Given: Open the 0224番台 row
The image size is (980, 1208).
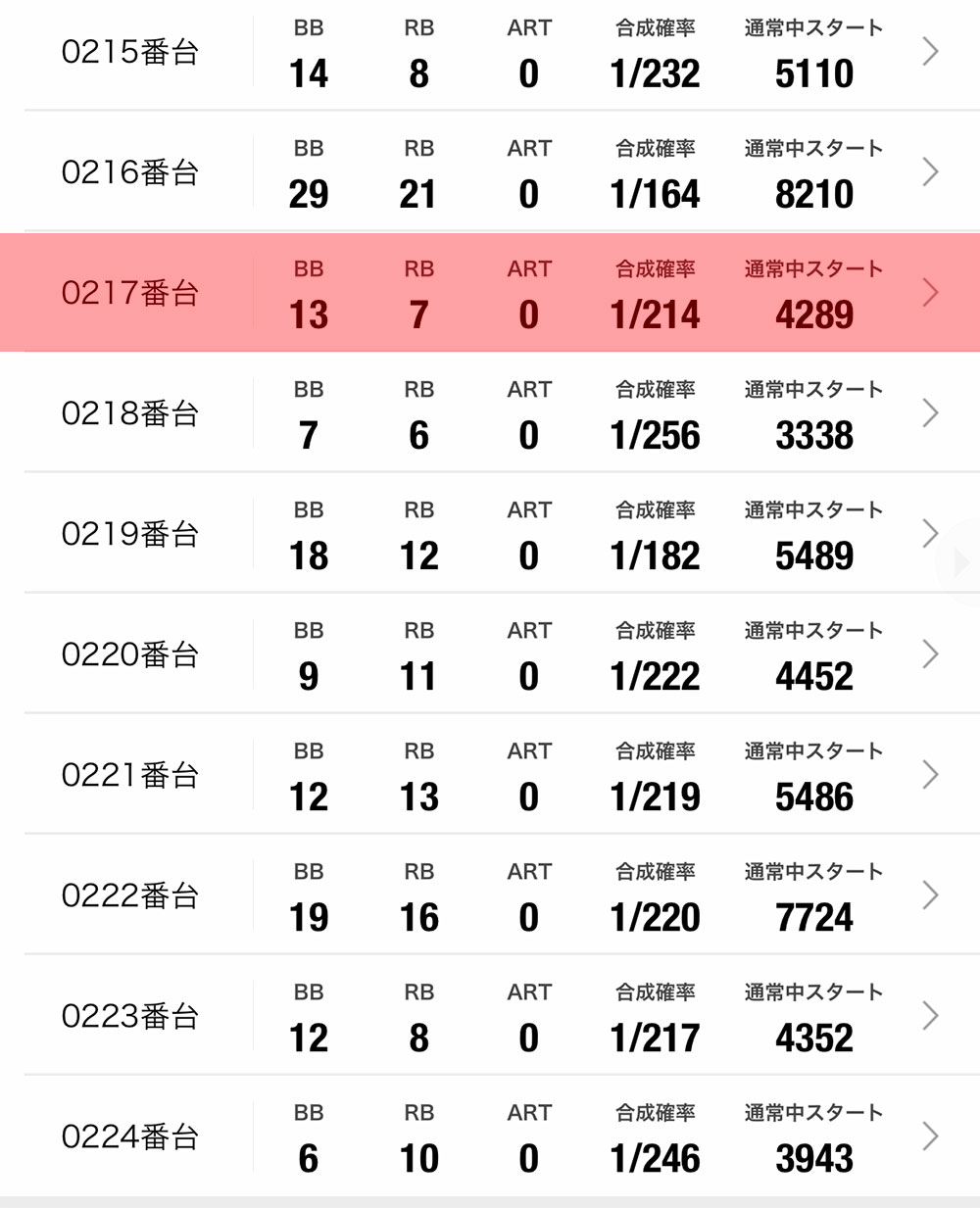Looking at the screenshot, I should coord(490,1136).
